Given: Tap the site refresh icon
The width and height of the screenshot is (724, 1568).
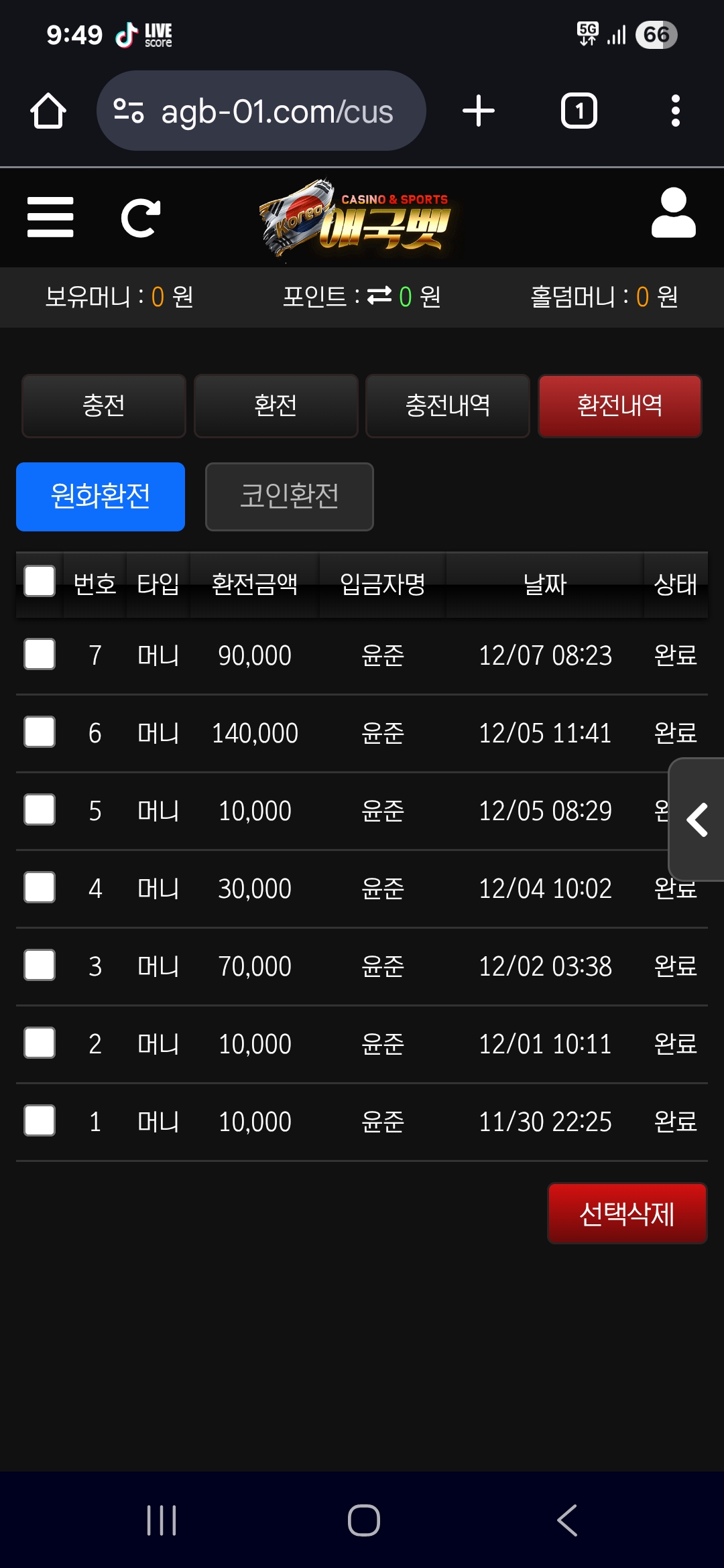Looking at the screenshot, I should click(141, 218).
